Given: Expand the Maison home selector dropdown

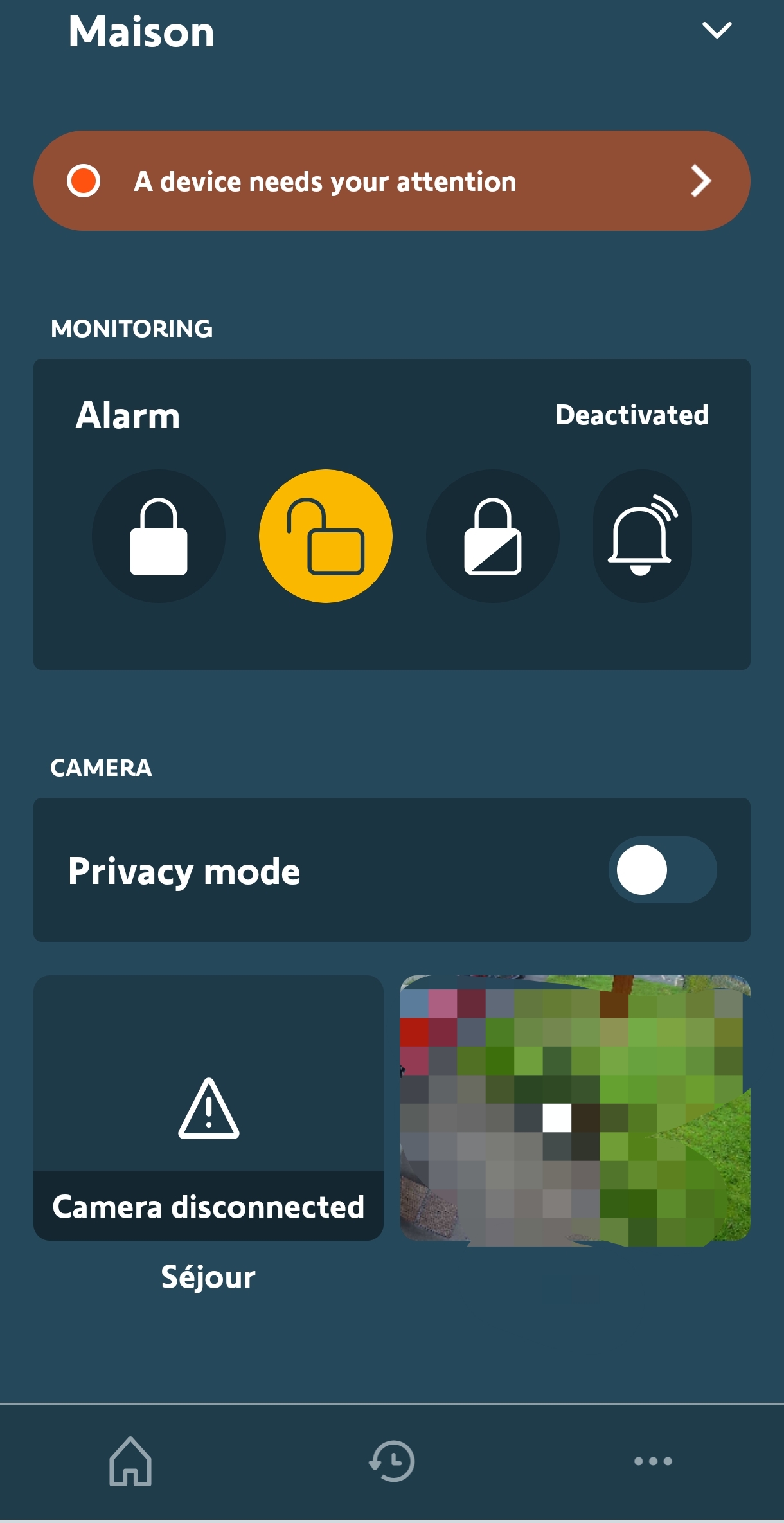Looking at the screenshot, I should click(717, 30).
